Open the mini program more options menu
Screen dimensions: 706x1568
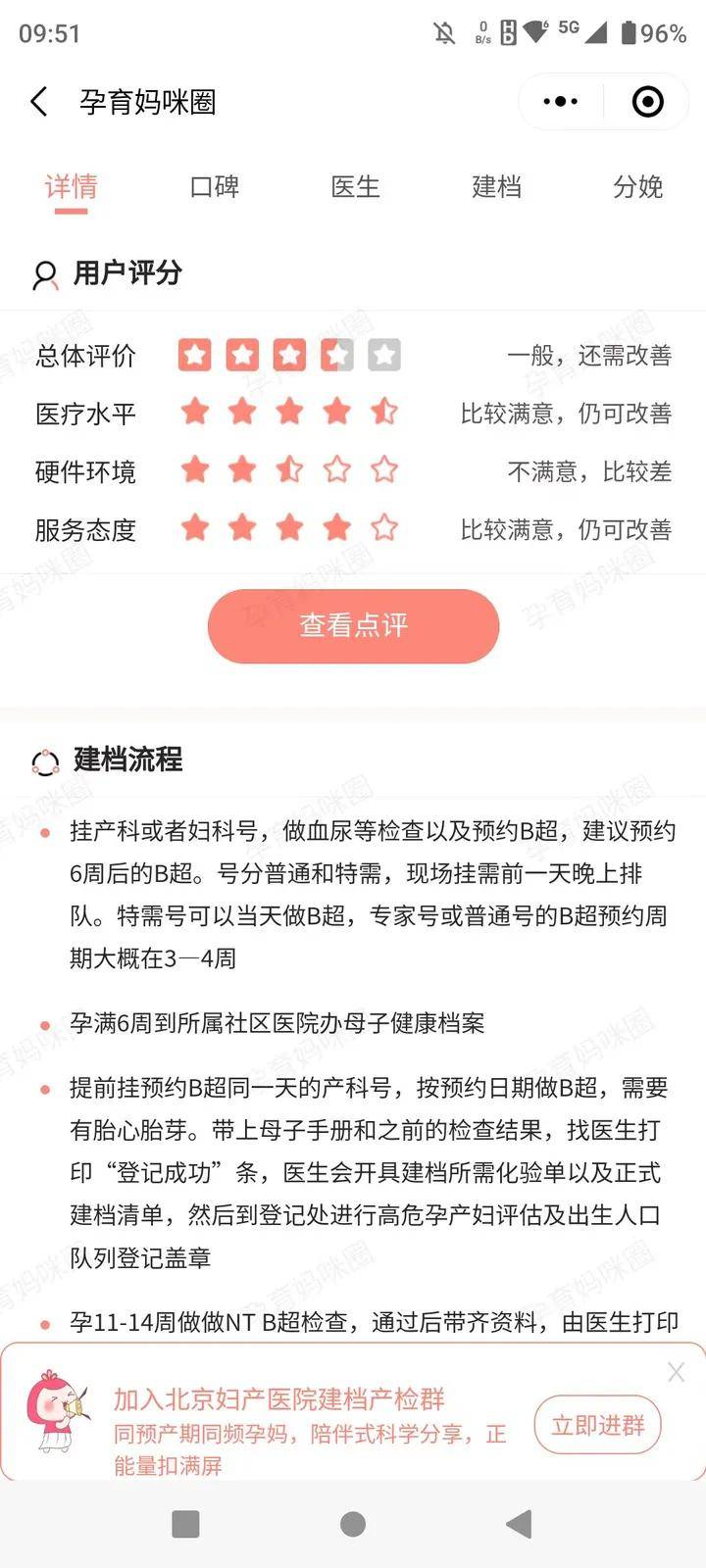pyautogui.click(x=560, y=102)
